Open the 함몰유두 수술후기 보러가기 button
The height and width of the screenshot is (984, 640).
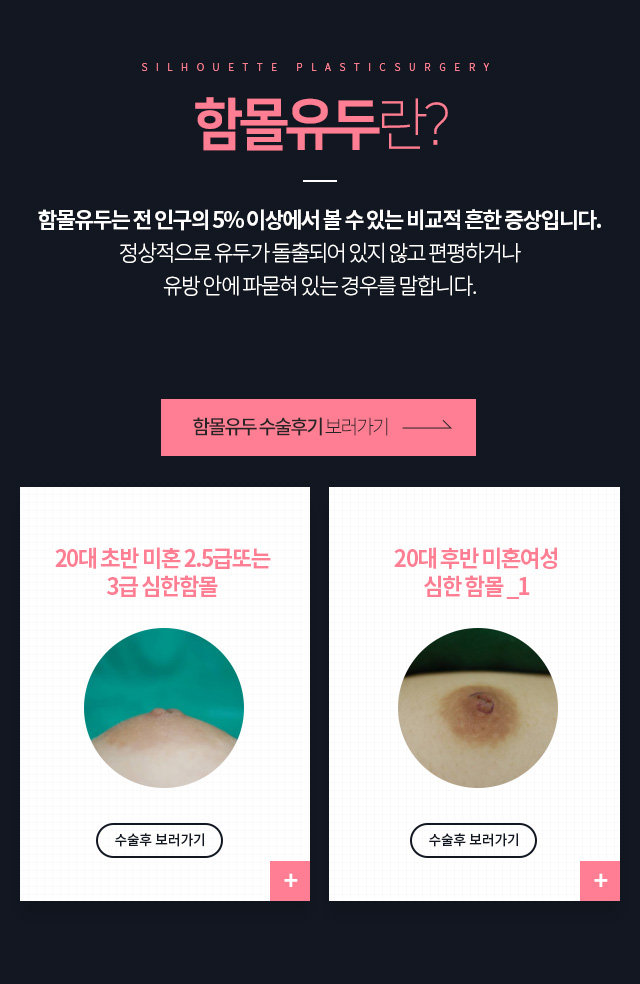tap(318, 427)
